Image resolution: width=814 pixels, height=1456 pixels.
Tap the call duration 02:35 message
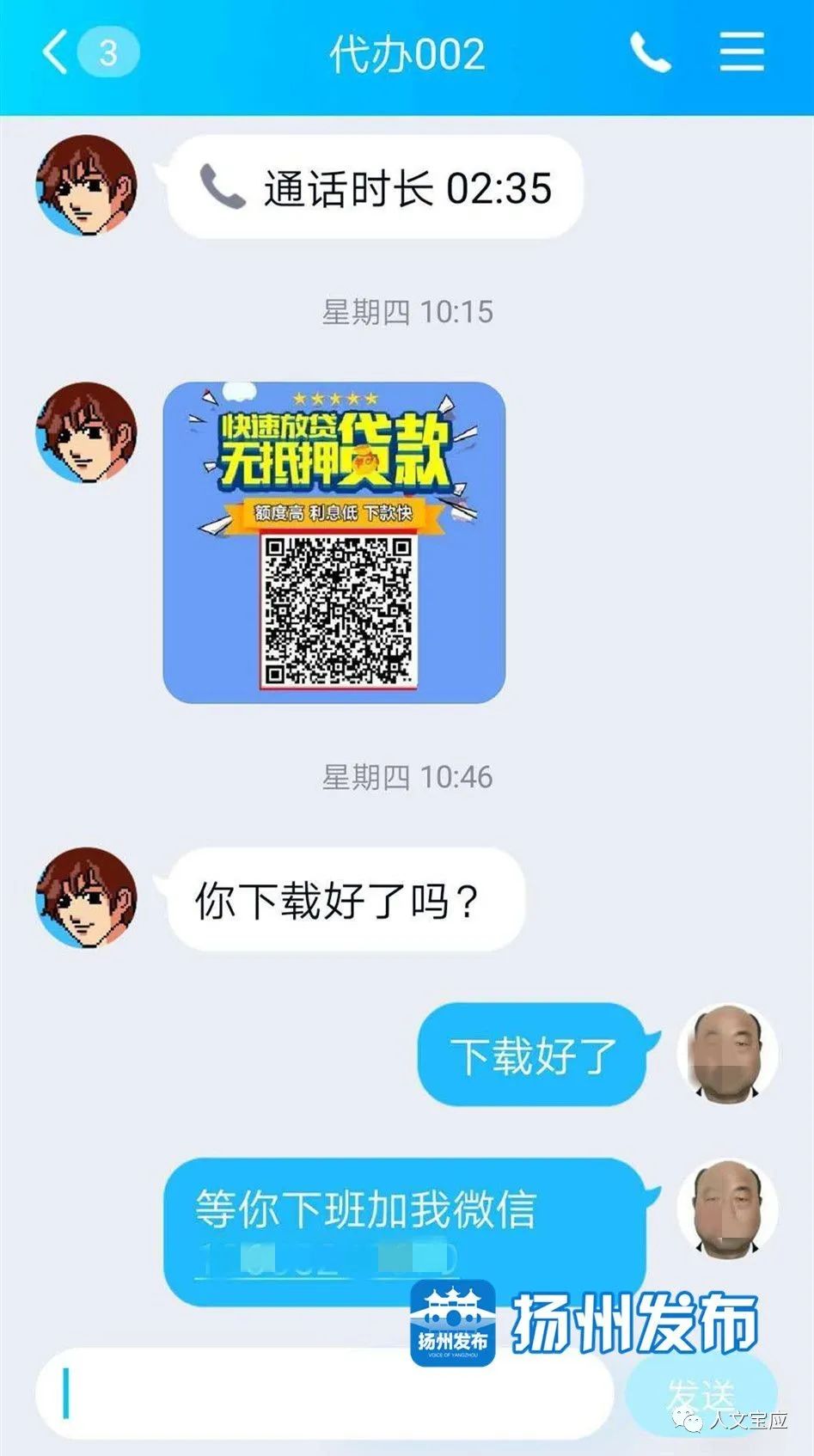point(376,187)
